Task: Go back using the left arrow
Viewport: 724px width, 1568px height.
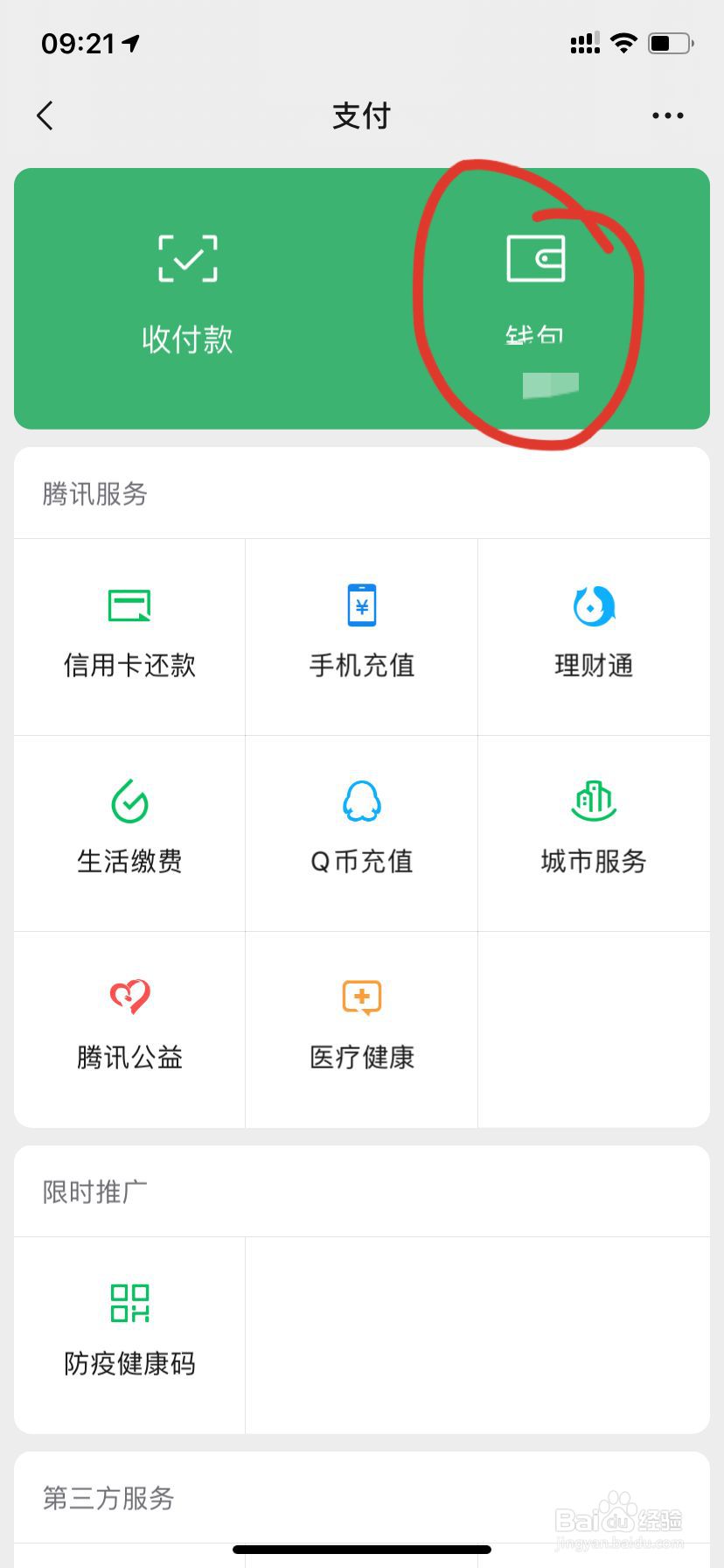Action: tap(44, 115)
